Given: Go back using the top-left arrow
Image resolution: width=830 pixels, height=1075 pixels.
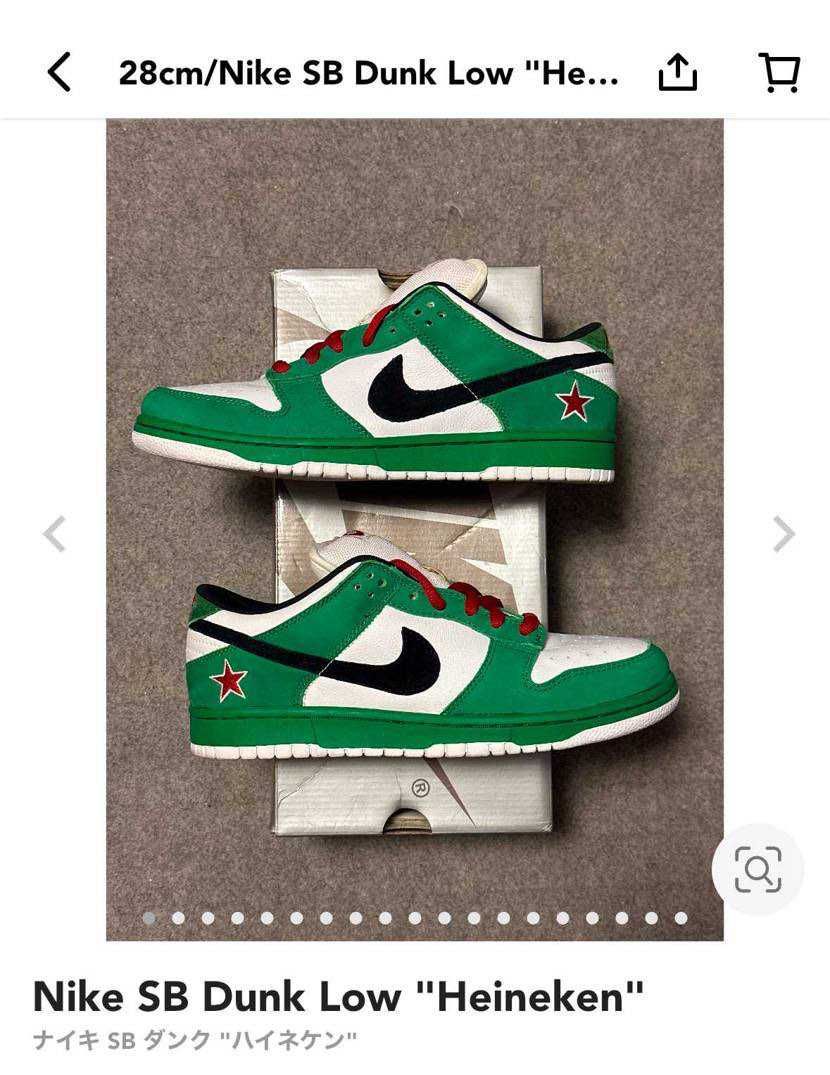Looking at the screenshot, I should click(x=59, y=73).
